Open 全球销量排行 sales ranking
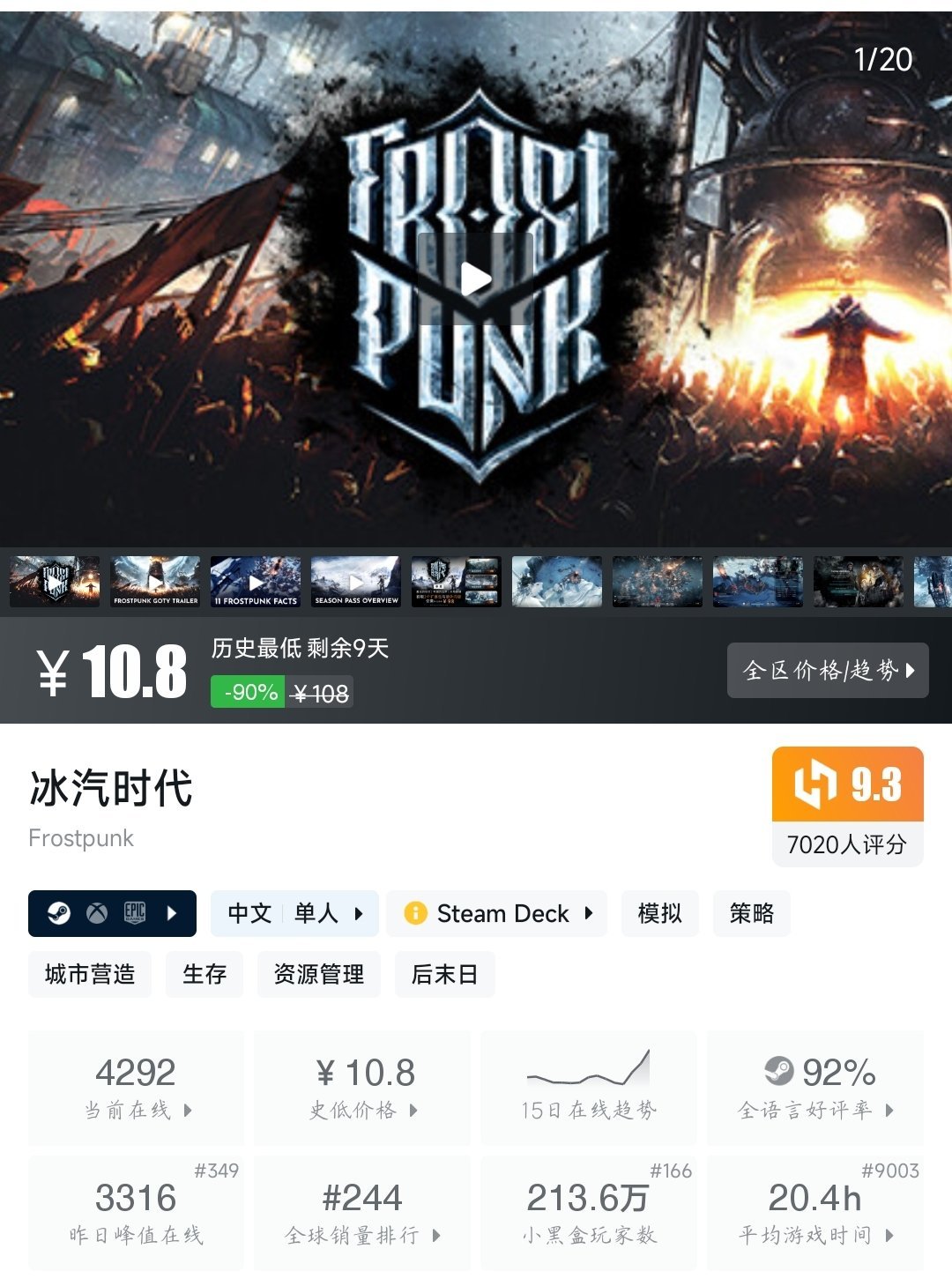The height and width of the screenshot is (1286, 952). click(362, 1214)
